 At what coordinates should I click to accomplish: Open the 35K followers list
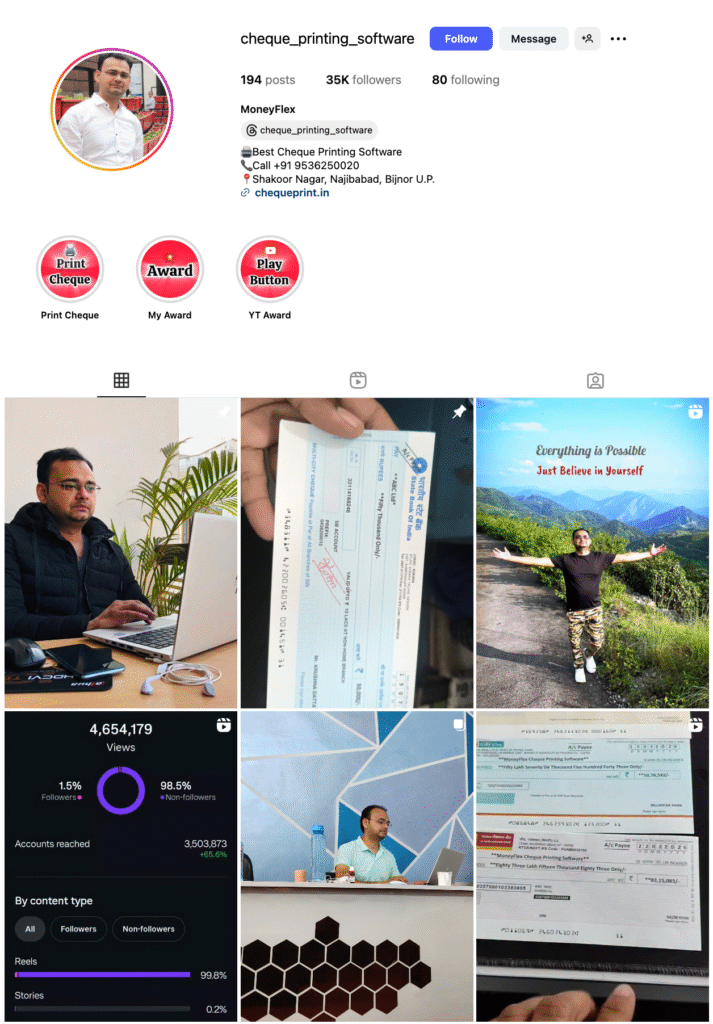coord(363,80)
